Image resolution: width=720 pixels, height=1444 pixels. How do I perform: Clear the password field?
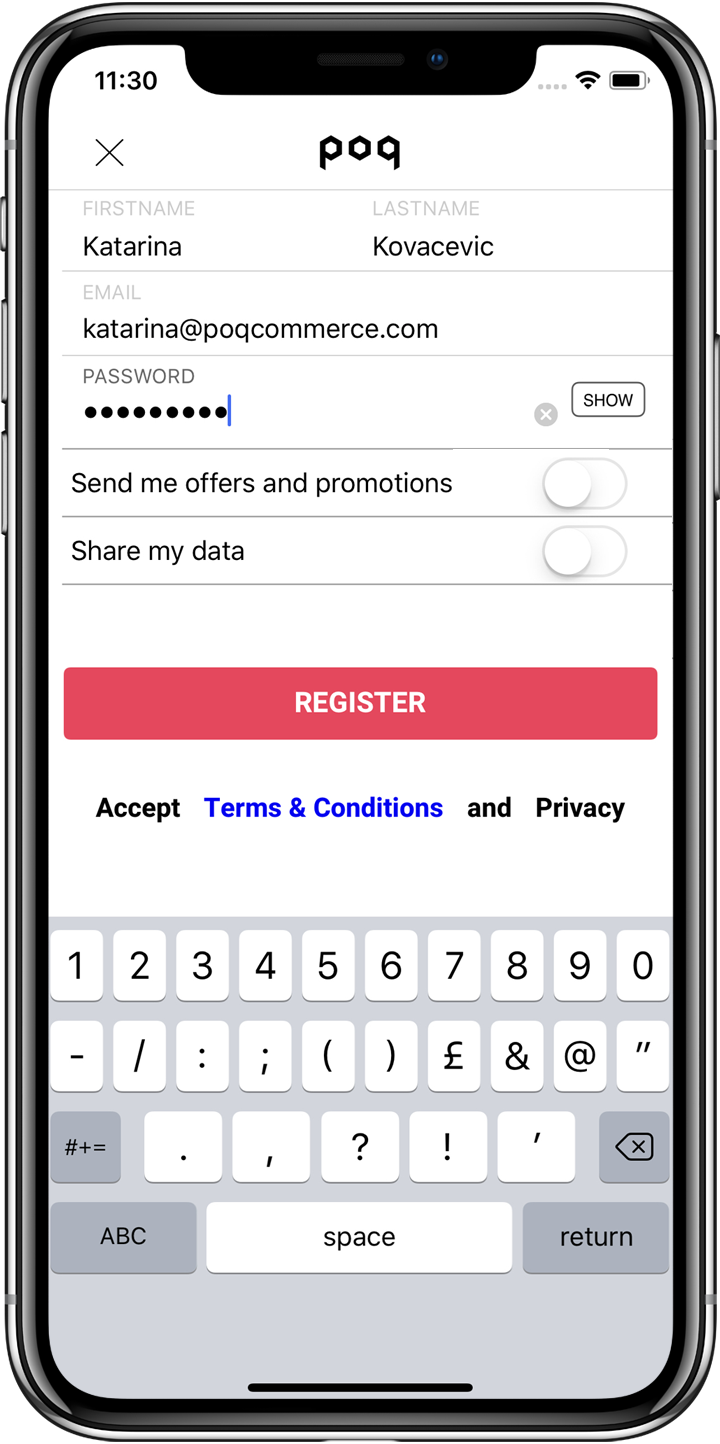[x=545, y=414]
